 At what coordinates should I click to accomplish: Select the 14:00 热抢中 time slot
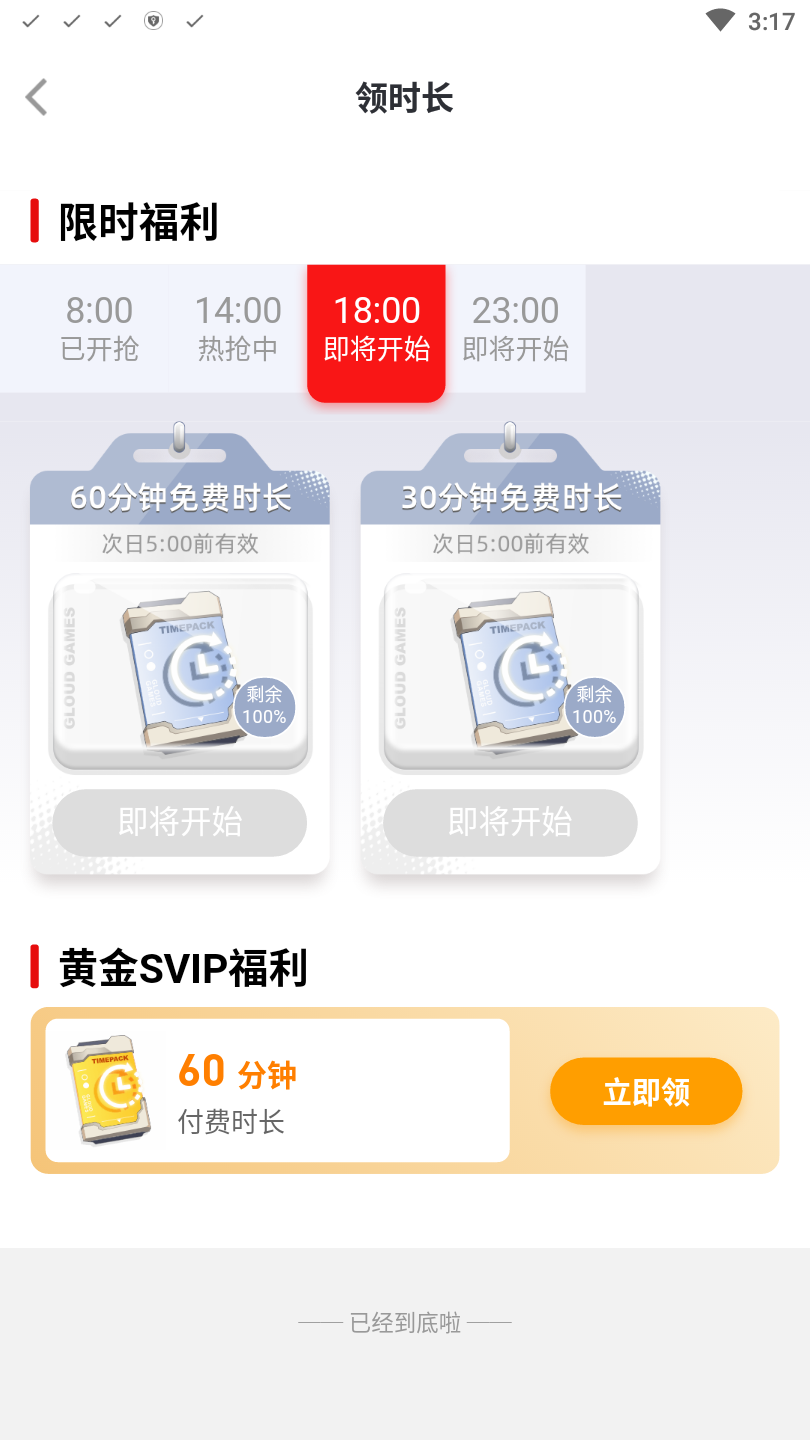pos(237,328)
